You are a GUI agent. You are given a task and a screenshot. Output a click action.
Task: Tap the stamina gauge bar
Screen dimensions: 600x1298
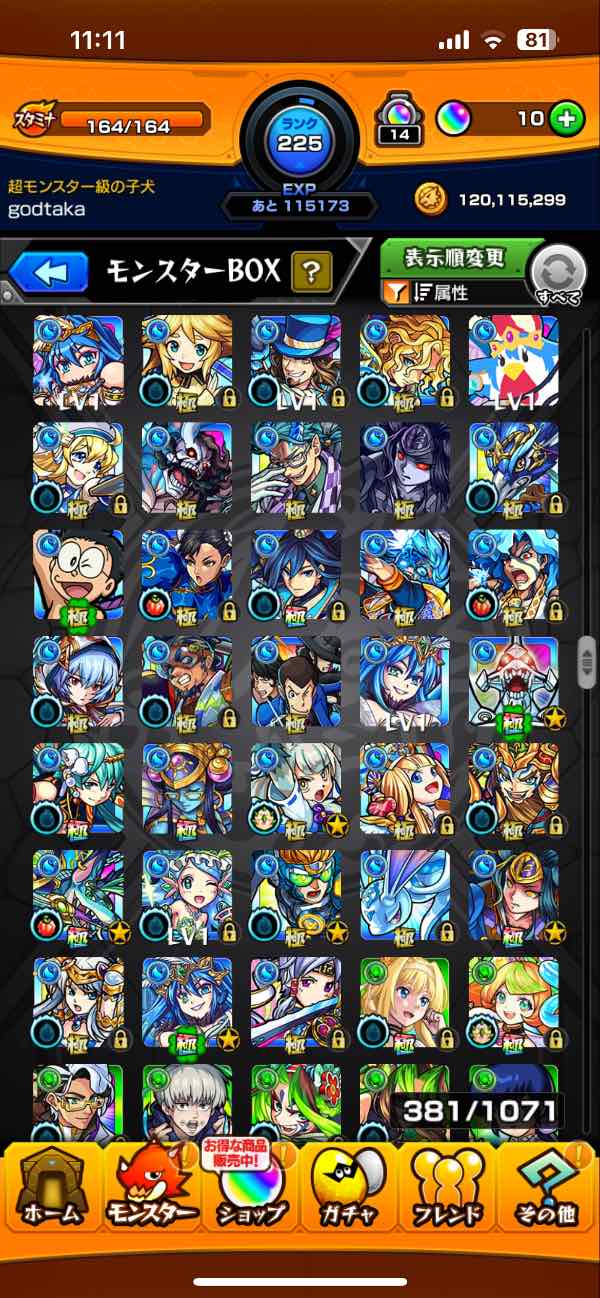tap(130, 123)
